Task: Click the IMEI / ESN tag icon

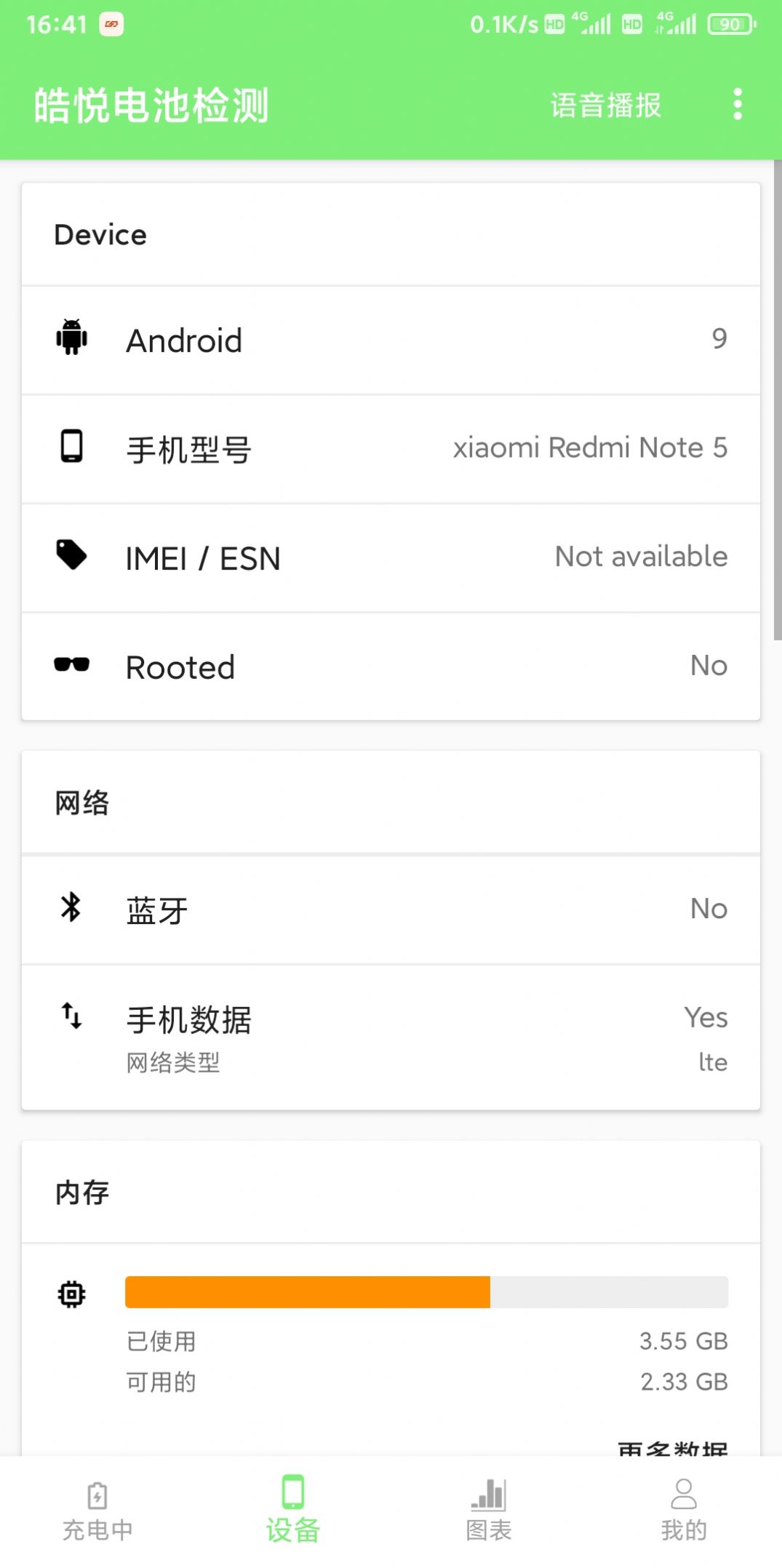Action: click(x=71, y=556)
